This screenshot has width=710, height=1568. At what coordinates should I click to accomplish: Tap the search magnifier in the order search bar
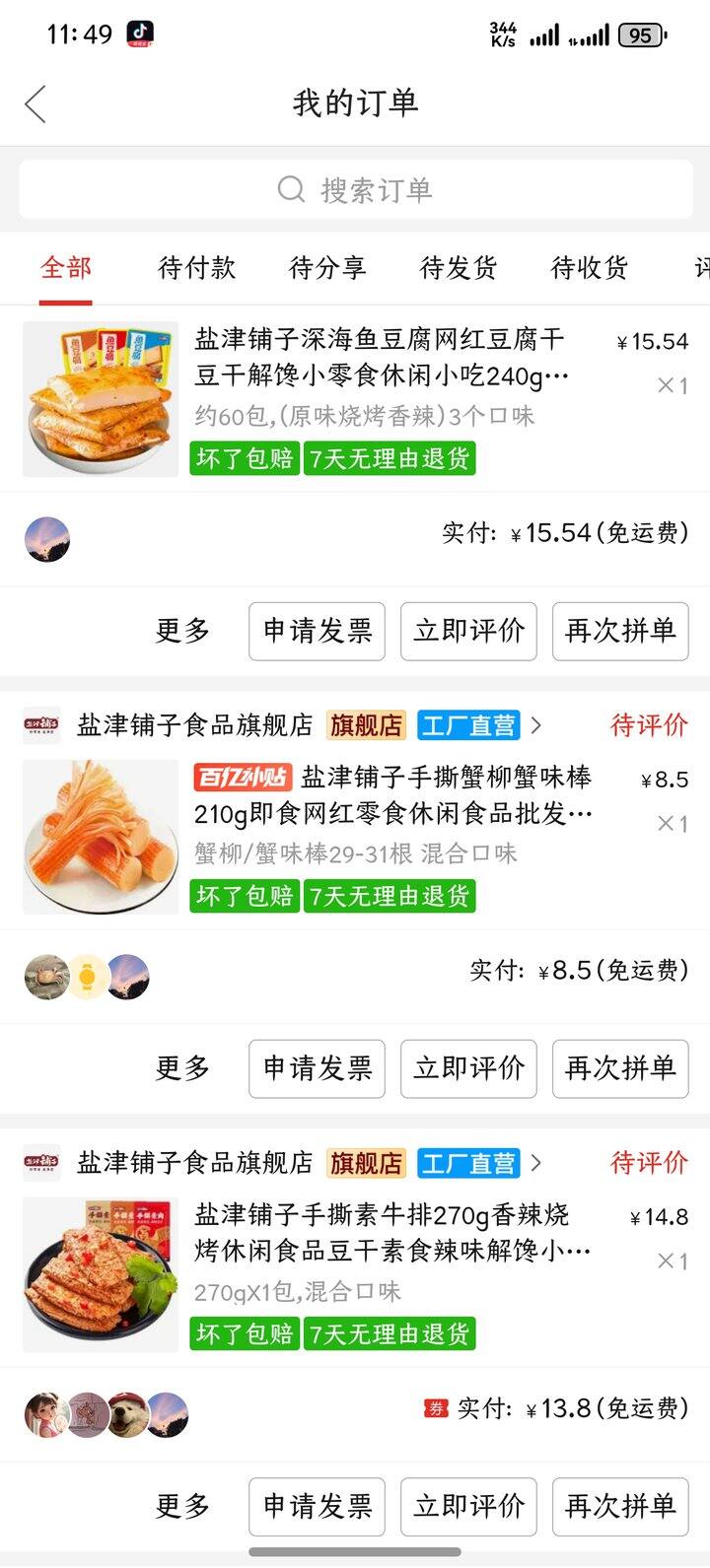tap(291, 188)
